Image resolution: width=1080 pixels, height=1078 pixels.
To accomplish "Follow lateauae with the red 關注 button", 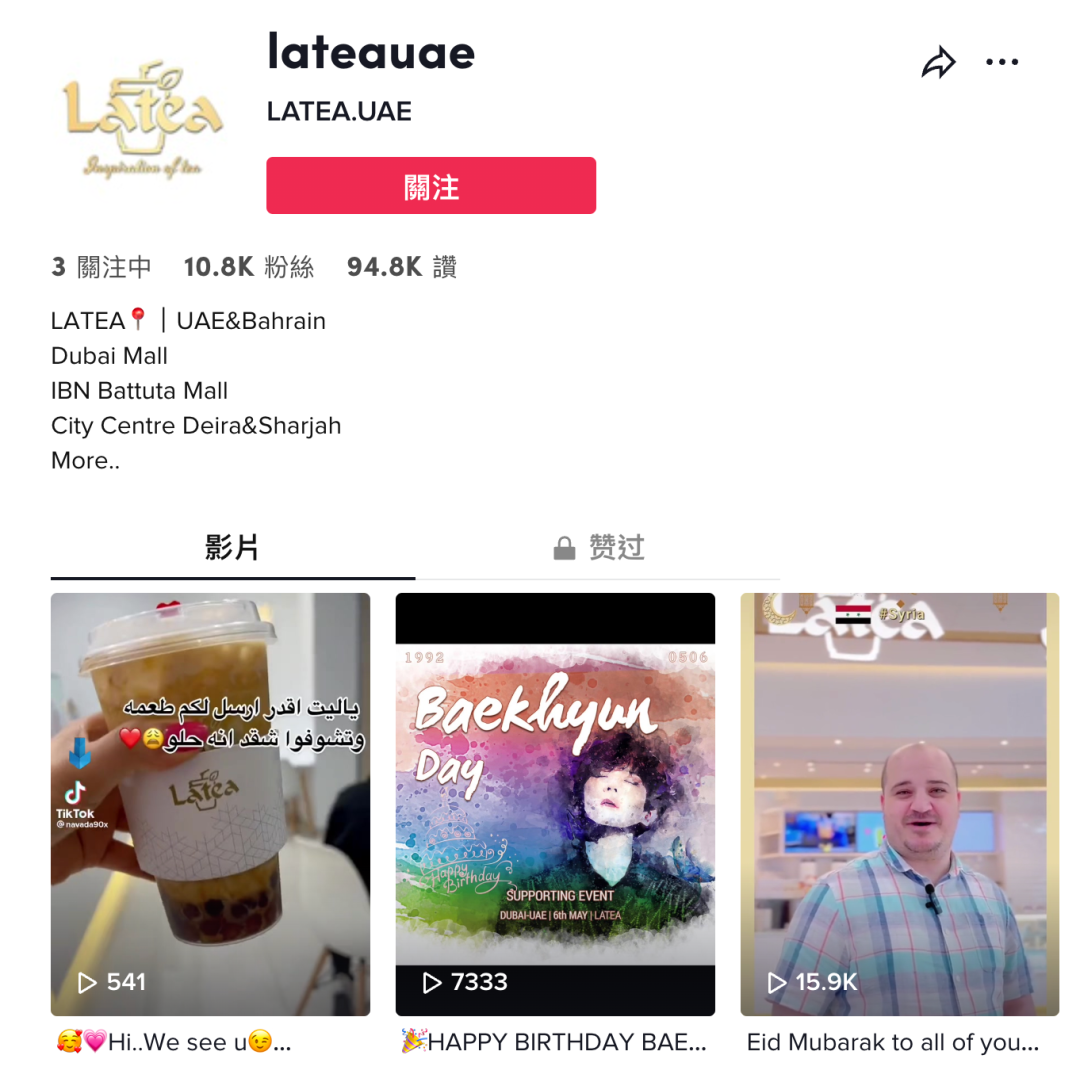I will tap(431, 186).
